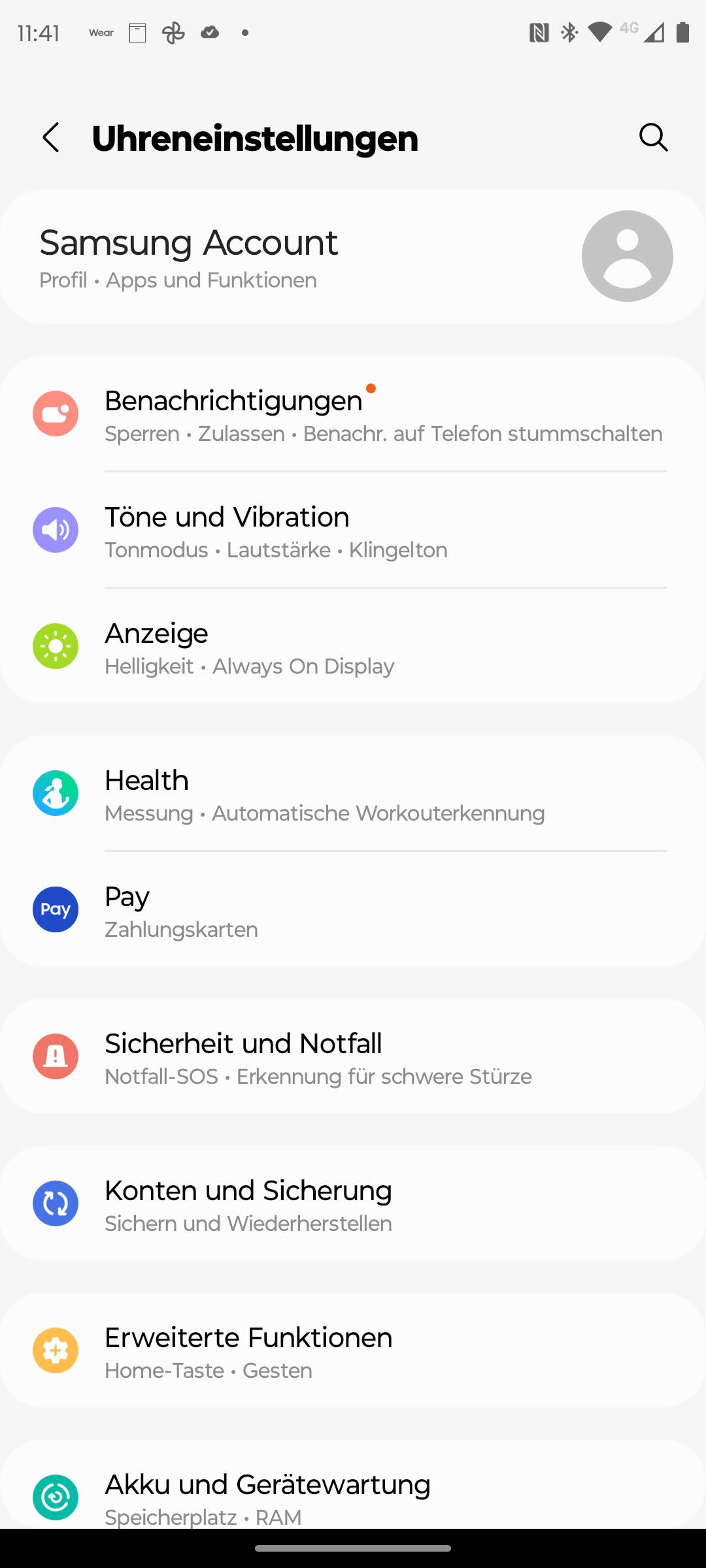Go back from Uhreneinstellungen

(x=51, y=138)
